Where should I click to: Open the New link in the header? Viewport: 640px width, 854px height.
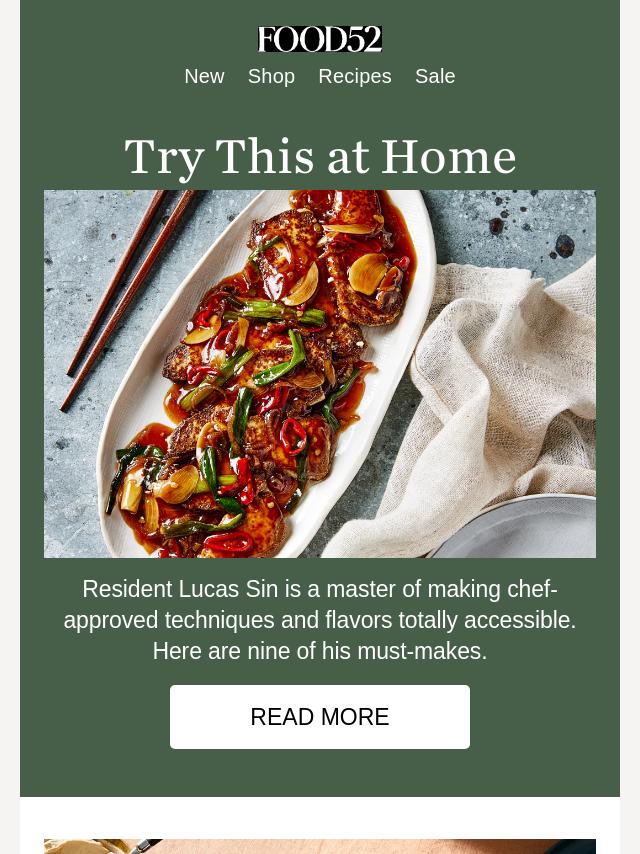coord(204,76)
